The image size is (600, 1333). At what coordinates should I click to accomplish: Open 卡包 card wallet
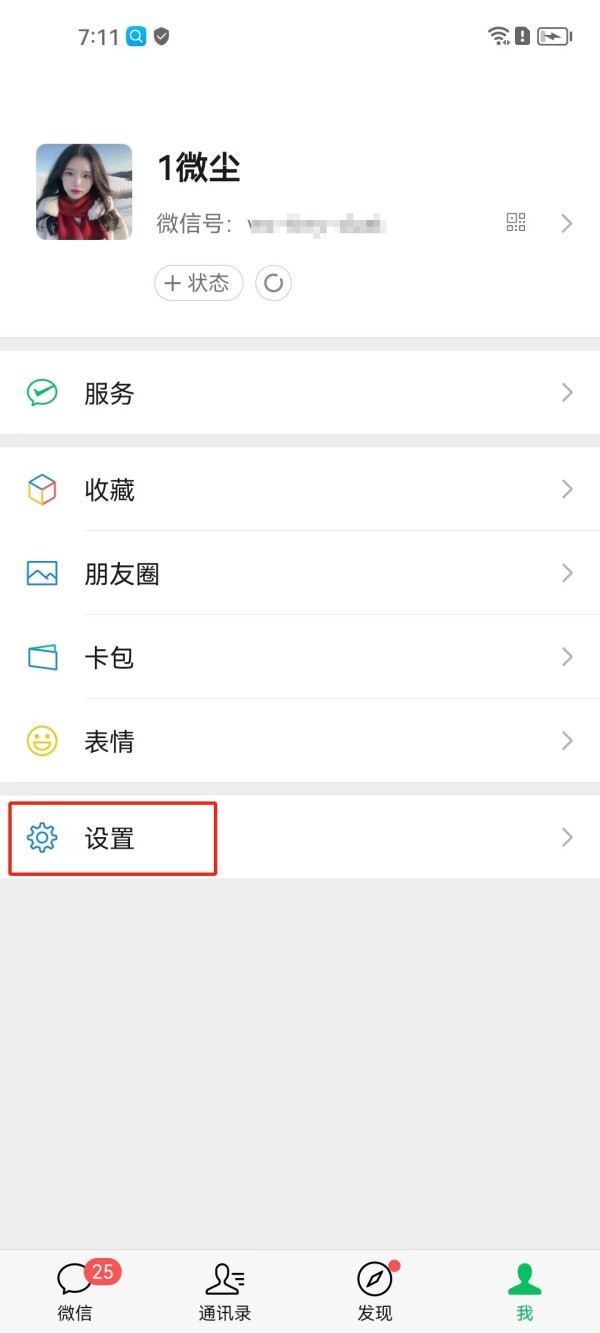pyautogui.click(x=300, y=657)
